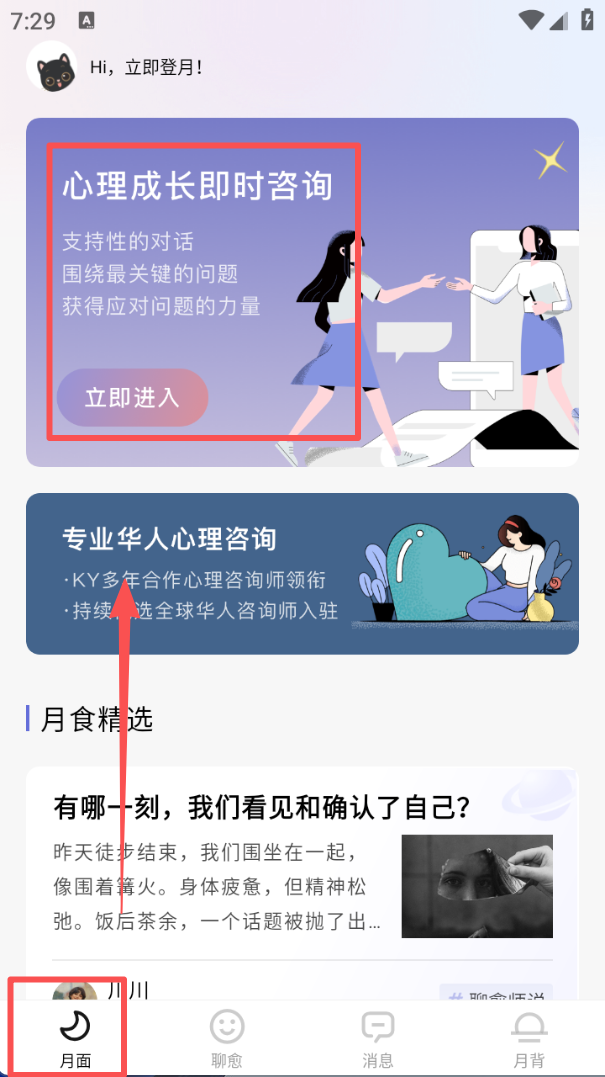Open article 有哪一刻，我们看见和确认了自己？

pos(262,807)
